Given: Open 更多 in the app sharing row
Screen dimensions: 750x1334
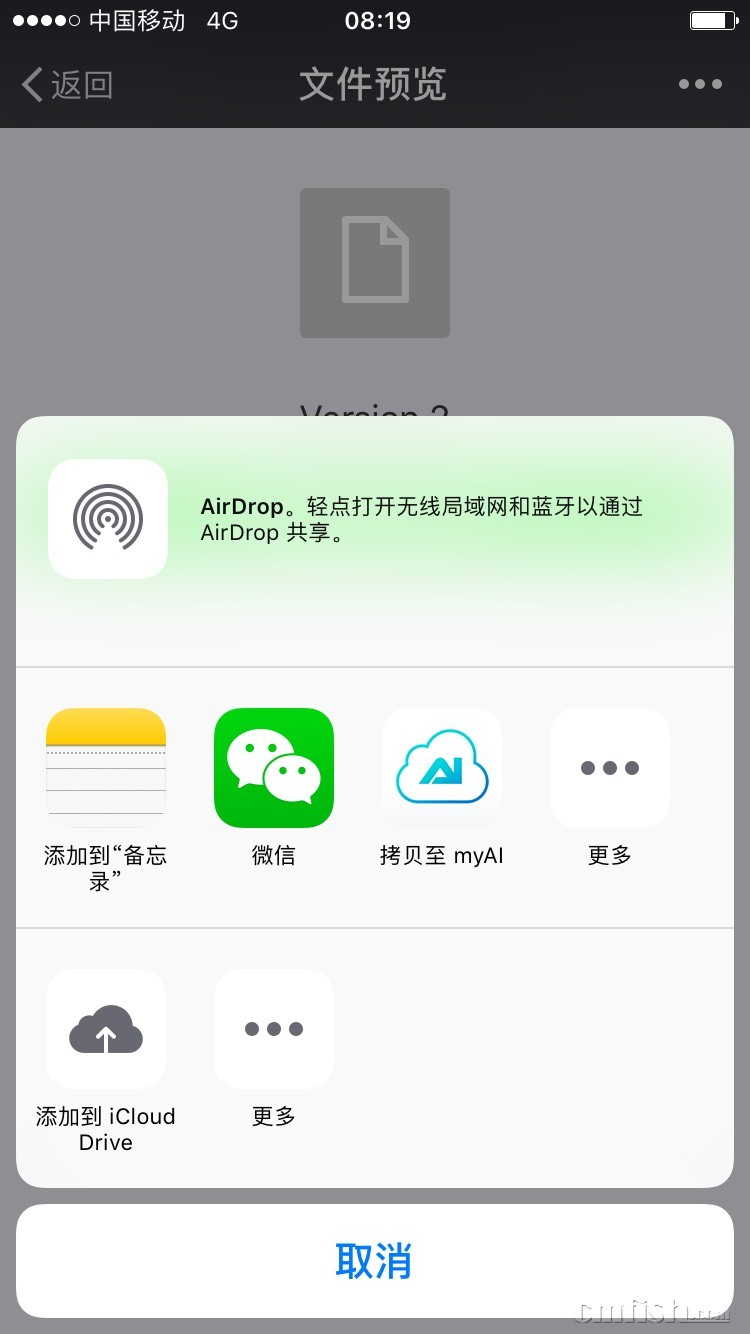Looking at the screenshot, I should pyautogui.click(x=610, y=768).
